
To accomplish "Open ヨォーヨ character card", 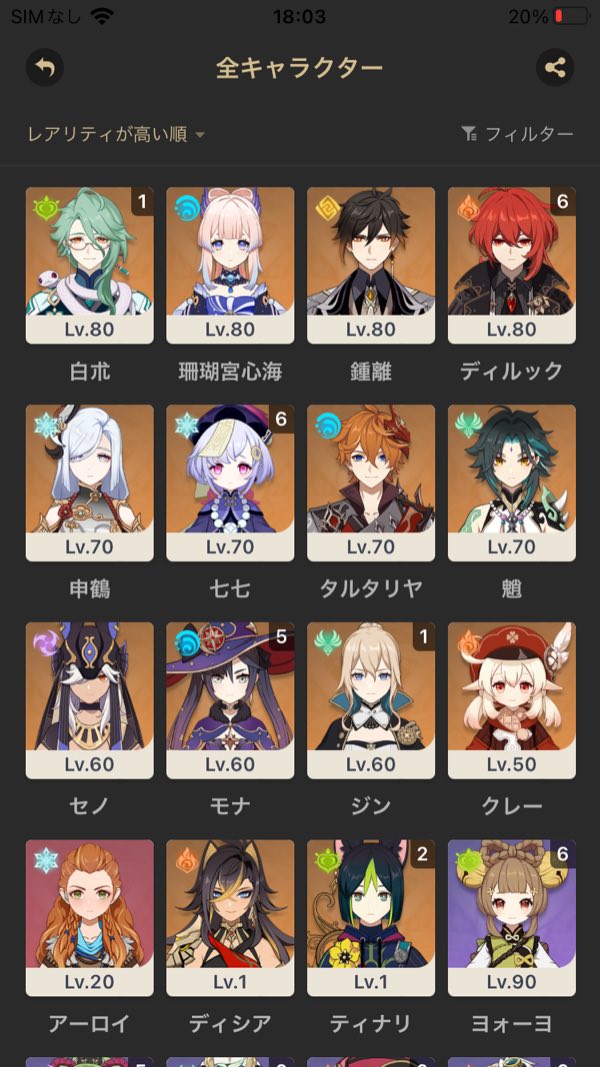I will 511,917.
